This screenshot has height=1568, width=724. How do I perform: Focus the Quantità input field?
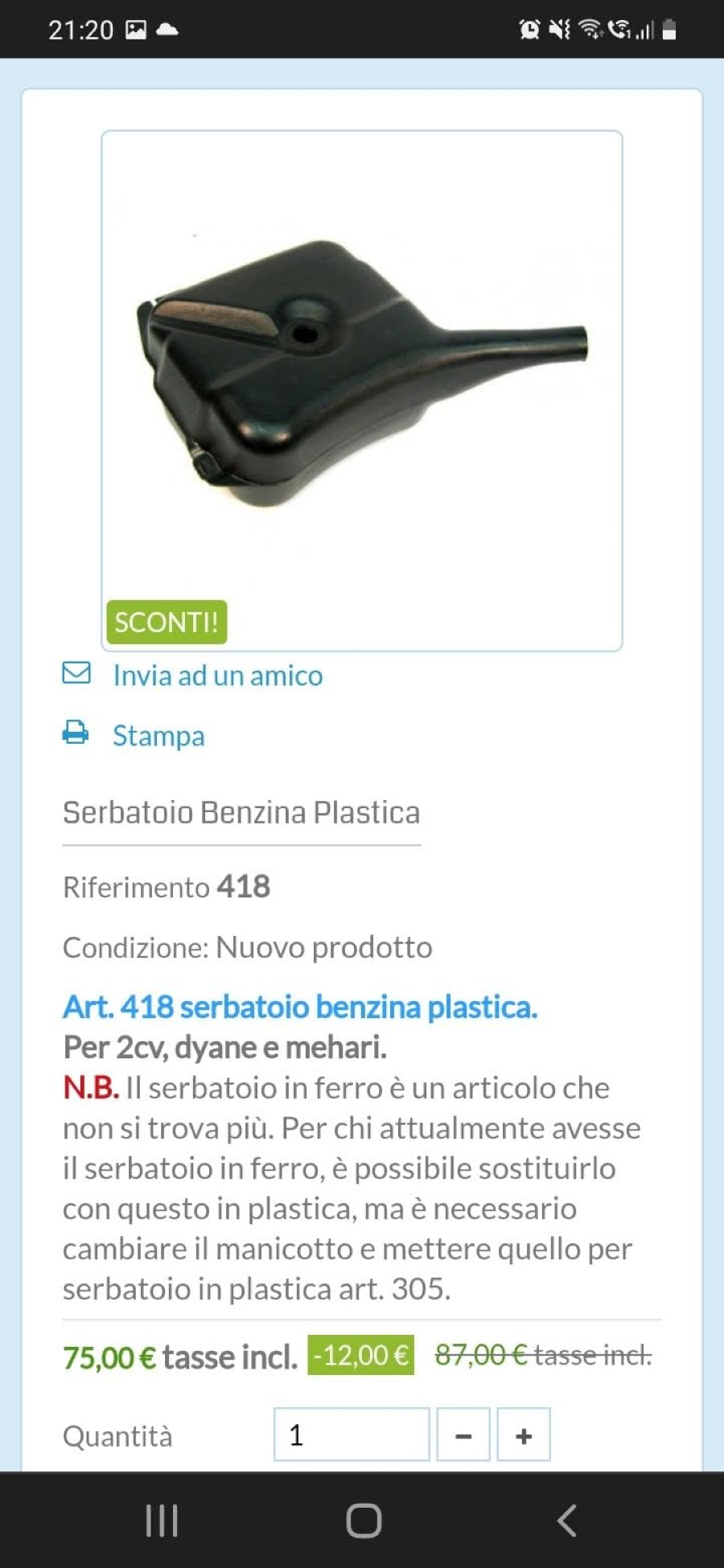352,1435
